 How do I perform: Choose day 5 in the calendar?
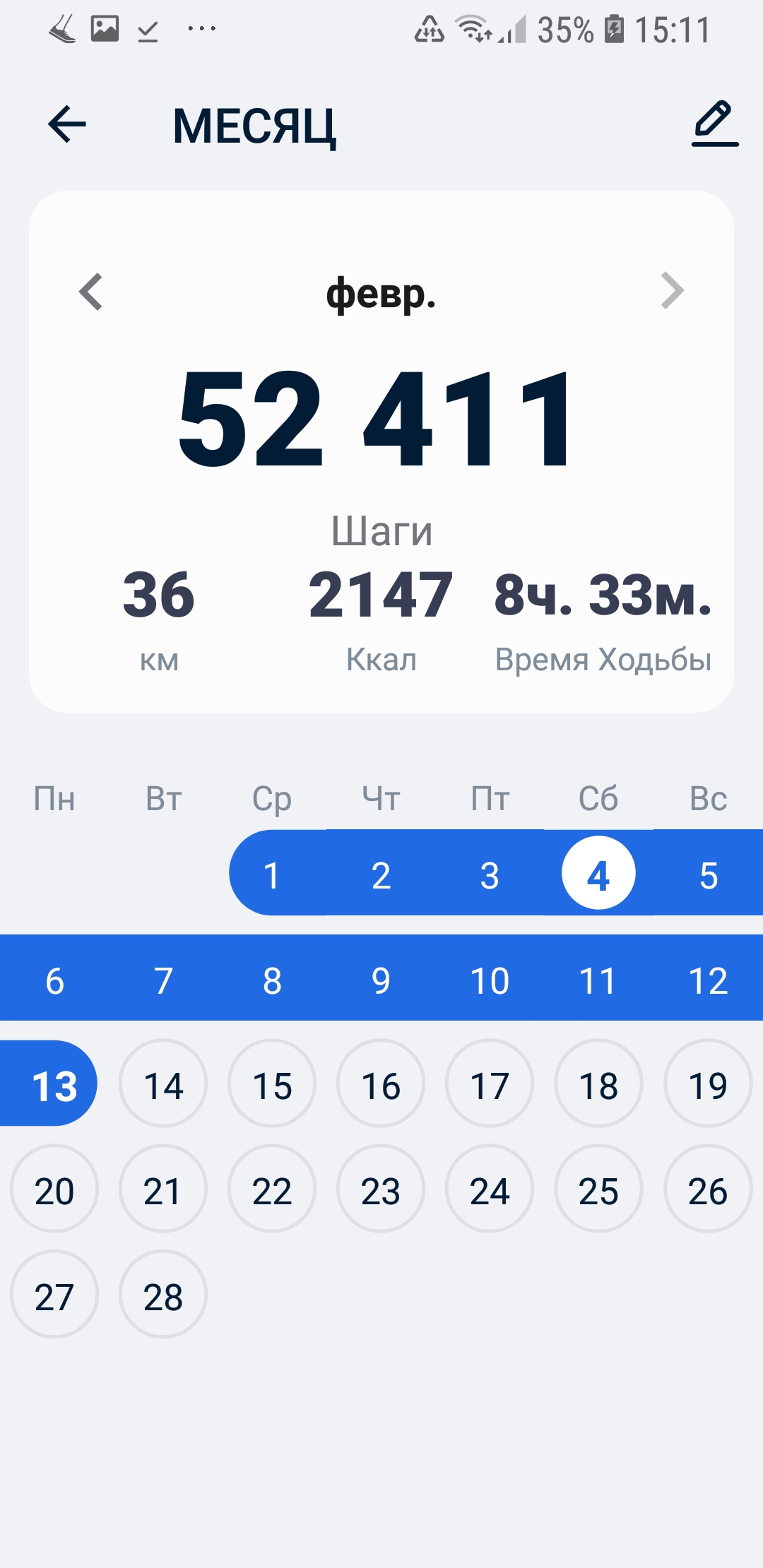[x=708, y=875]
